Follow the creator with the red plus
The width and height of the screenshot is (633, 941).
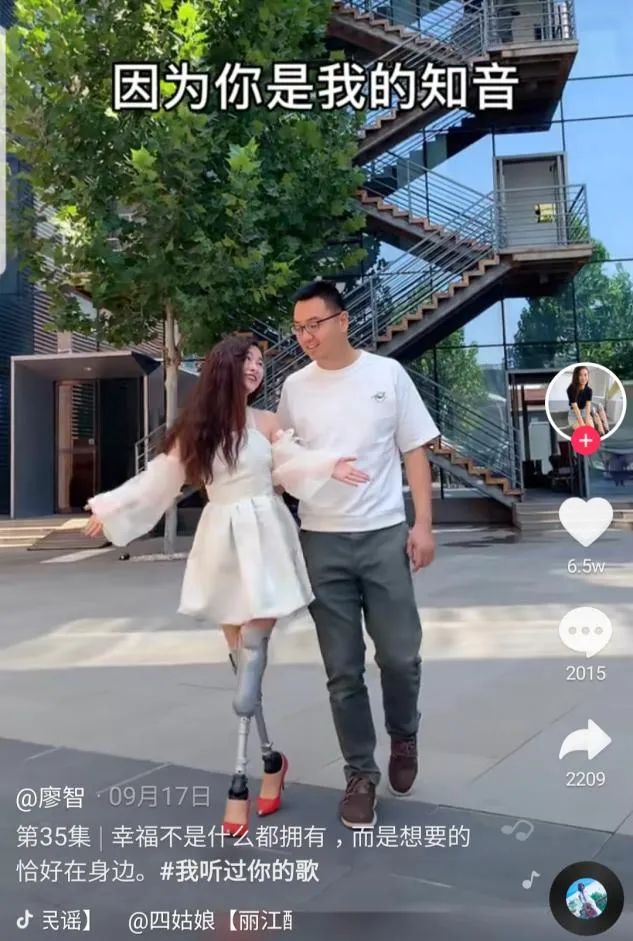tap(586, 441)
